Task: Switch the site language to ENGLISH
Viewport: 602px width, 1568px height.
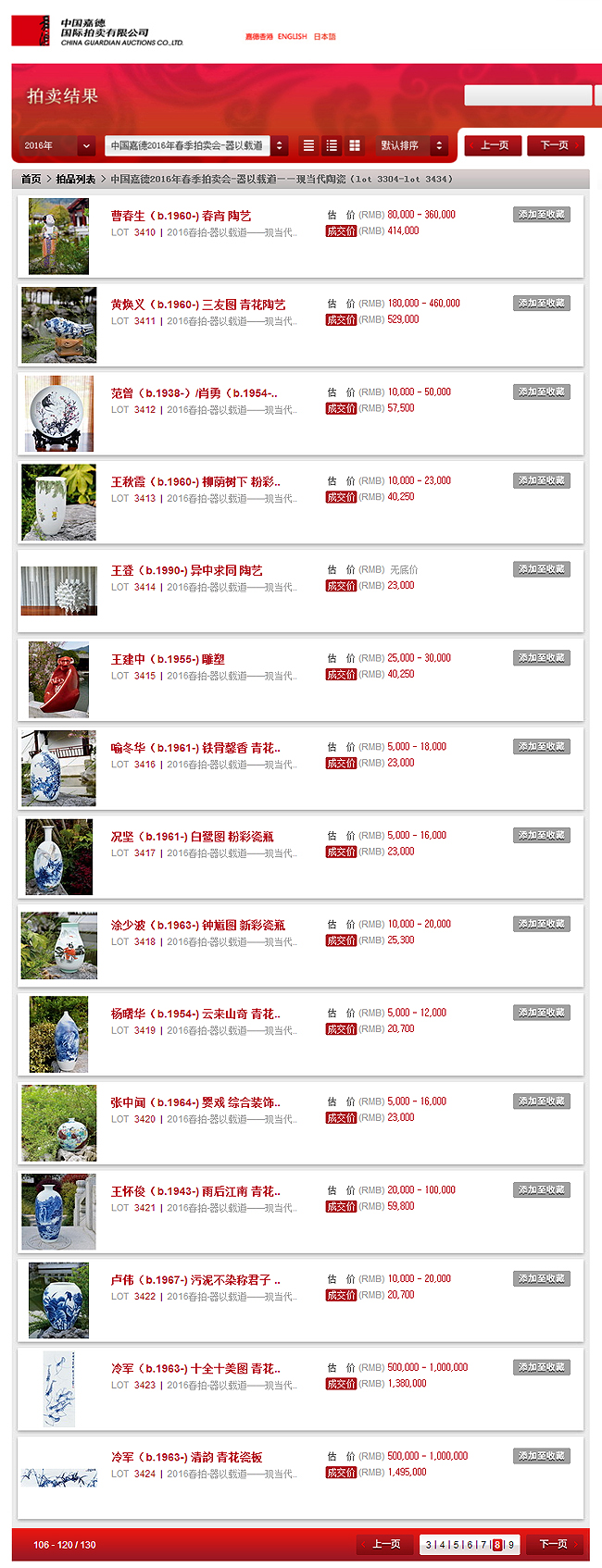Action: tap(292, 37)
